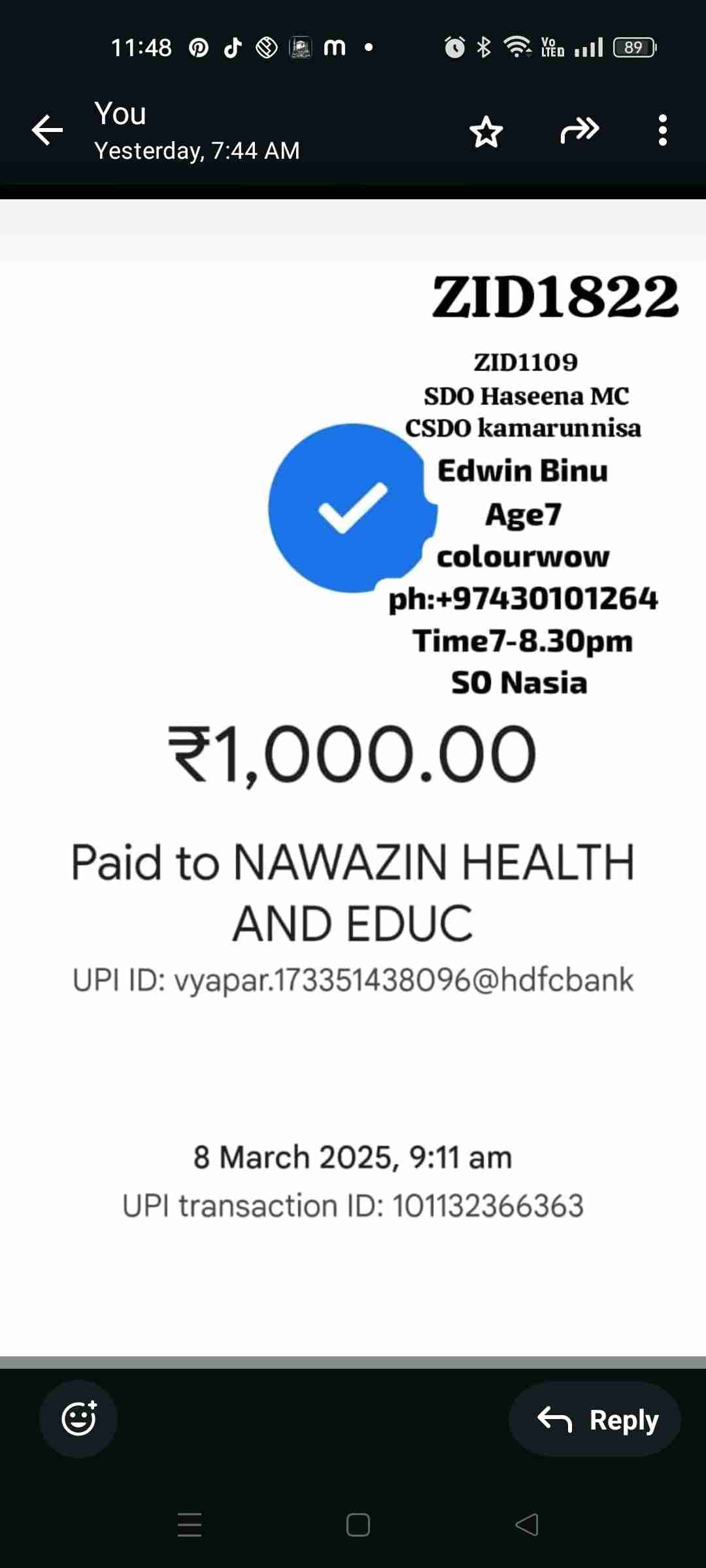The image size is (706, 1568).
Task: Tap the Reply button
Action: click(x=595, y=1419)
